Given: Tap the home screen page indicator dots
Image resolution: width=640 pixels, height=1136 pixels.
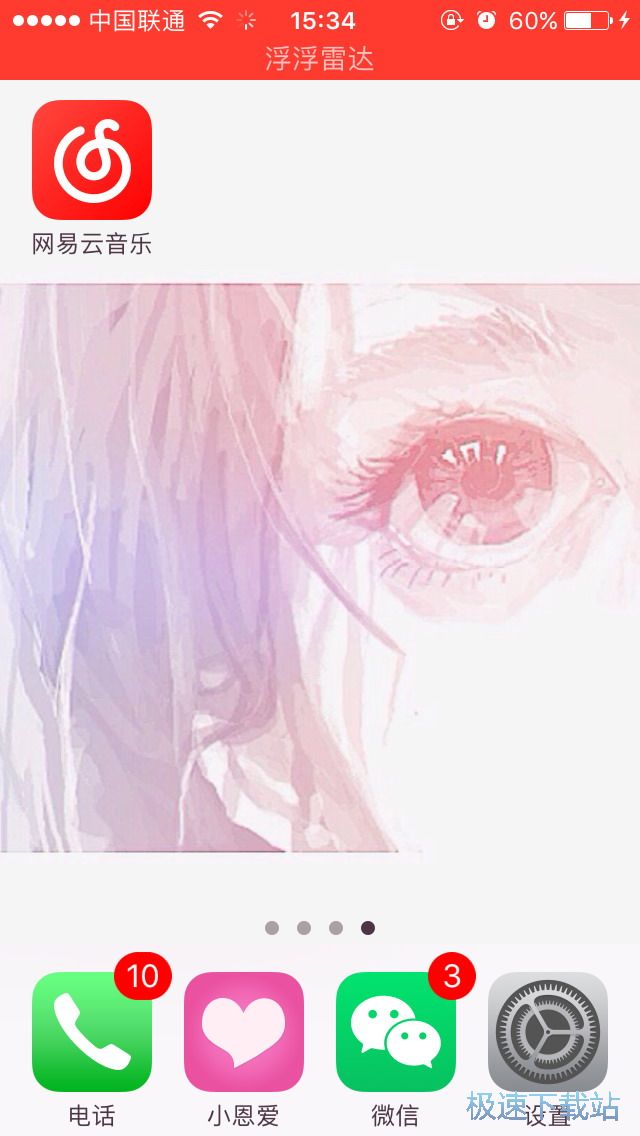Looking at the screenshot, I should coord(320,928).
